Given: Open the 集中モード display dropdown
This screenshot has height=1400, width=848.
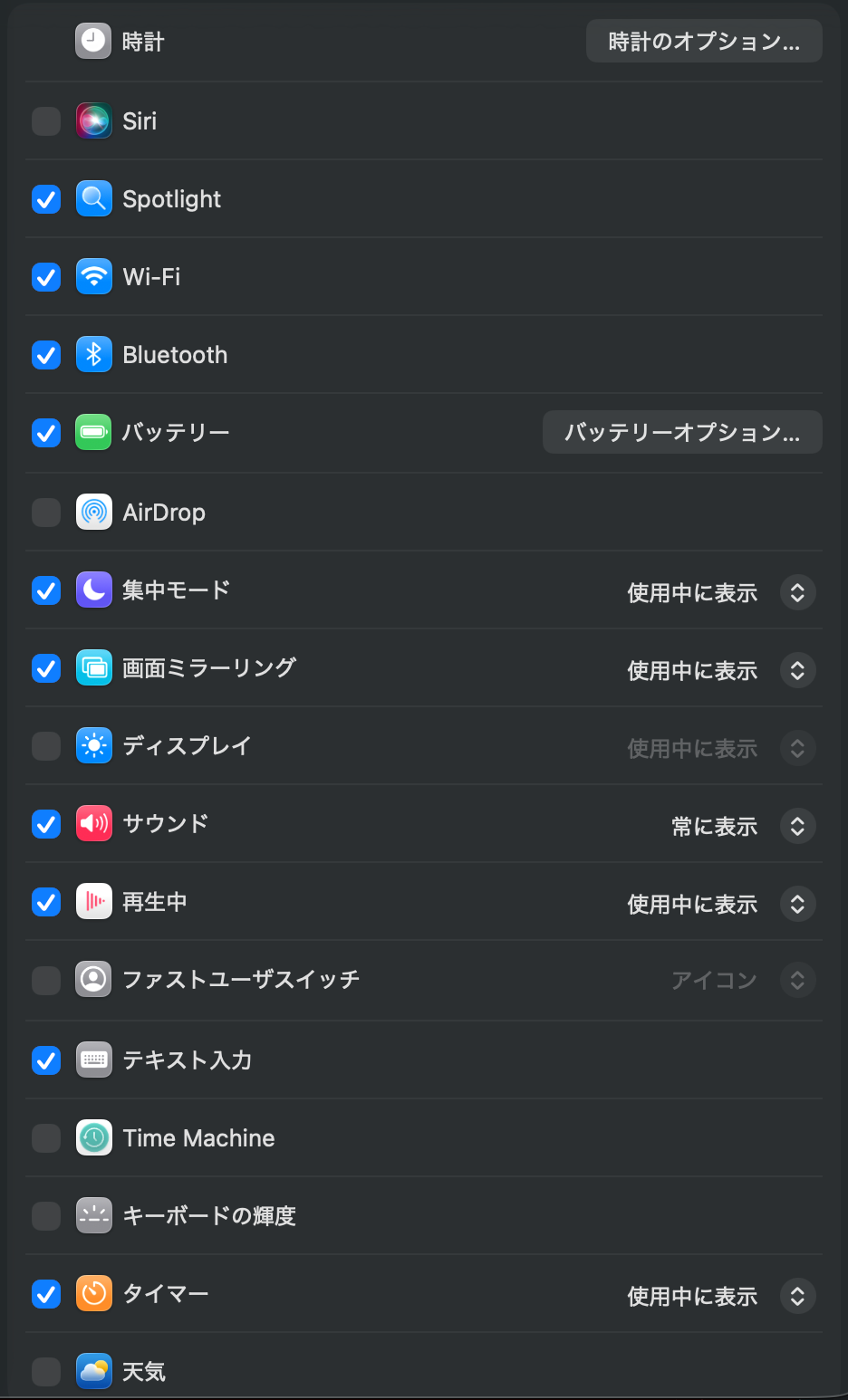Looking at the screenshot, I should 796,592.
